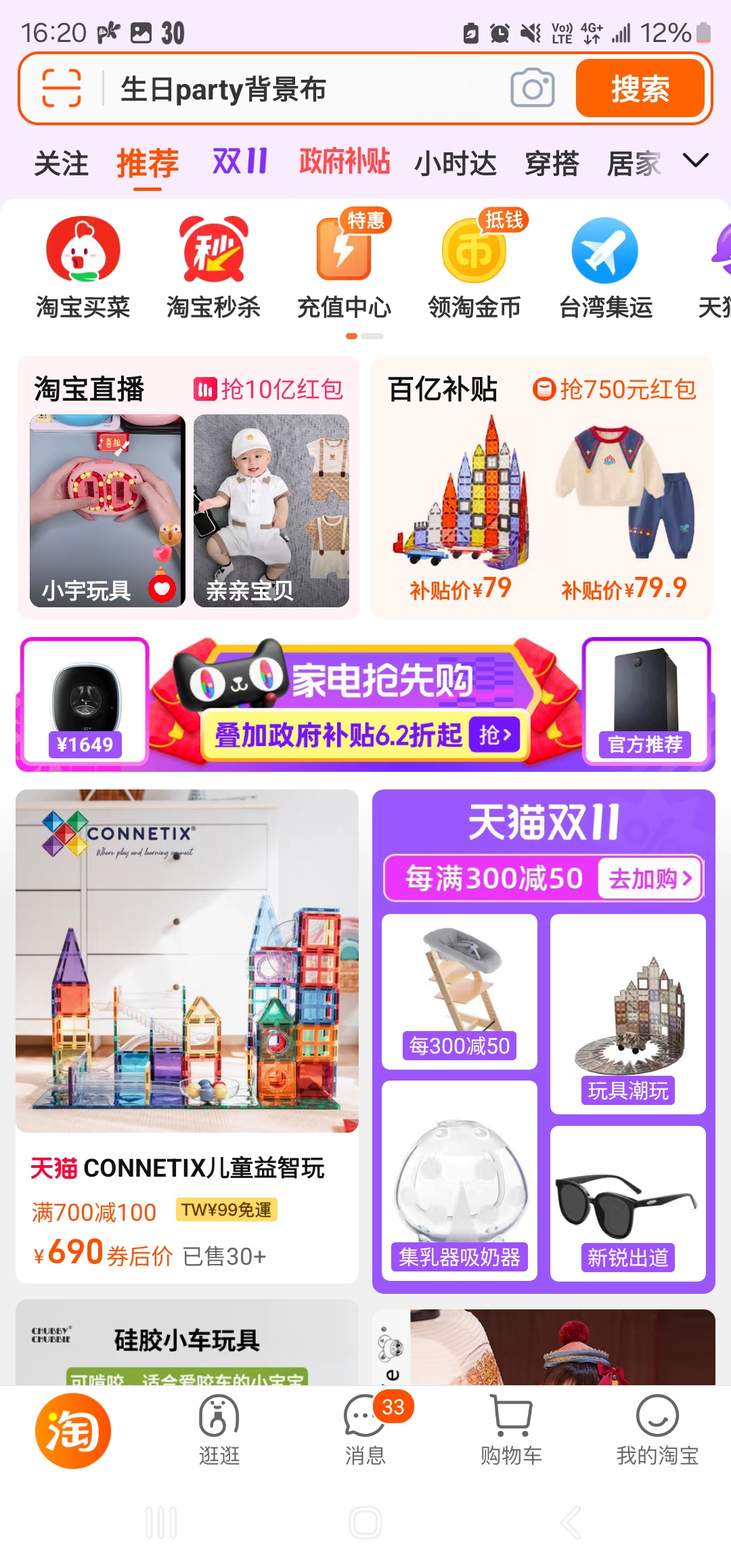Tap 去加购 in 天猫双11 panel

coord(650,879)
